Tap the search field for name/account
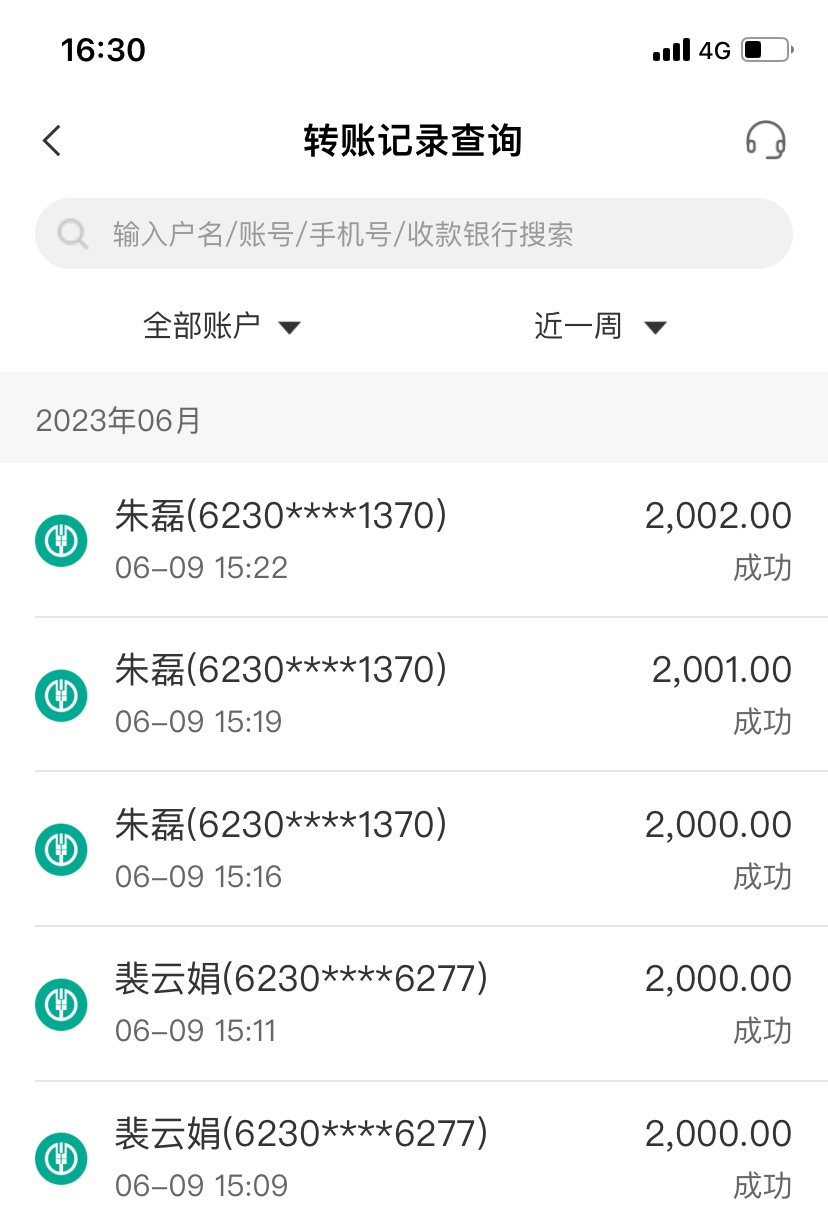This screenshot has height=1228, width=828. (414, 234)
